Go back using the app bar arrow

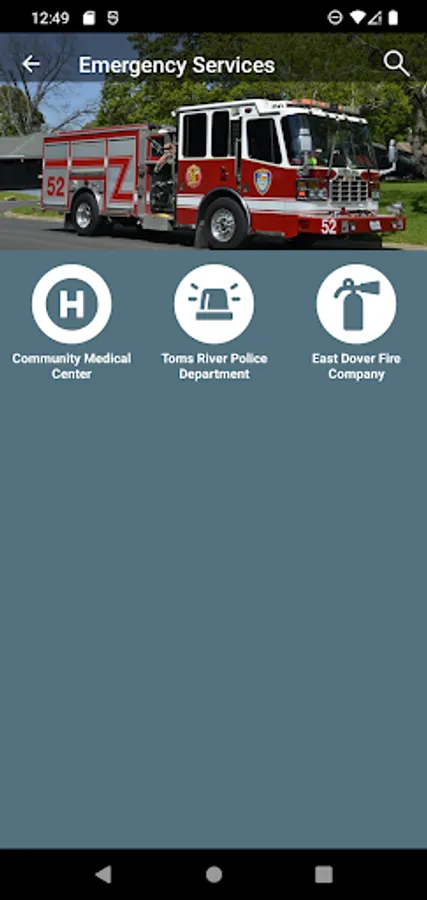click(x=31, y=64)
